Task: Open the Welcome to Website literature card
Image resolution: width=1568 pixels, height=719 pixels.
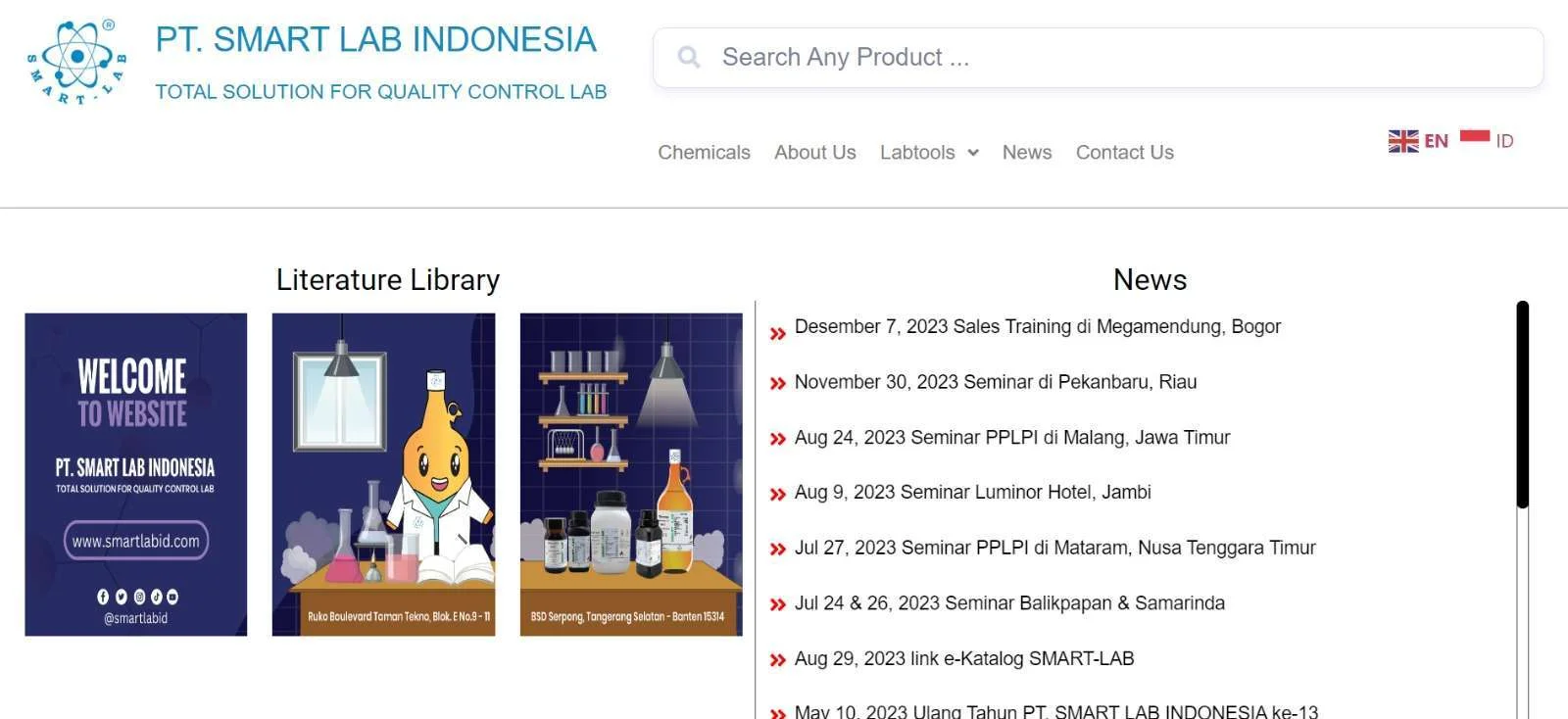Action: (136, 474)
